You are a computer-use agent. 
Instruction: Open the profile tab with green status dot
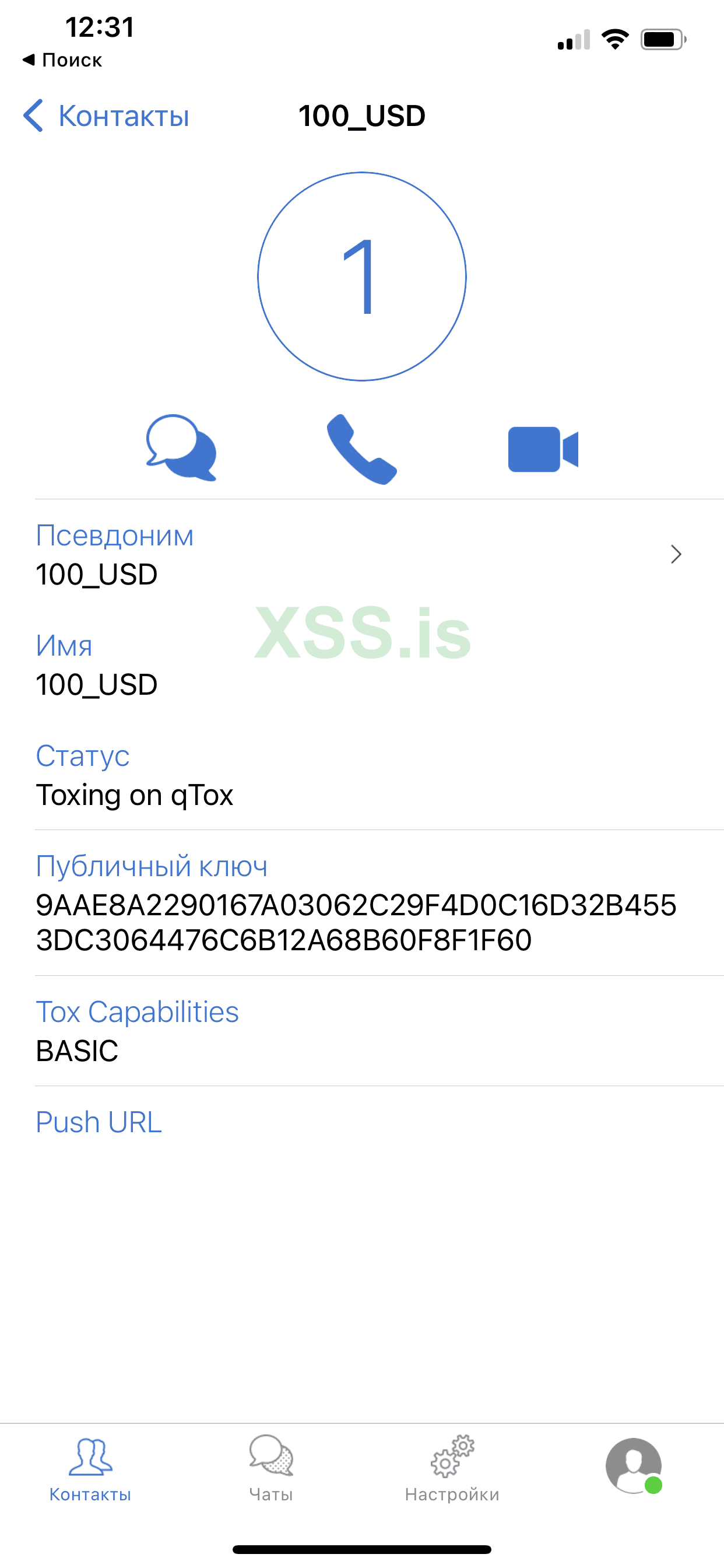pyautogui.click(x=633, y=1466)
